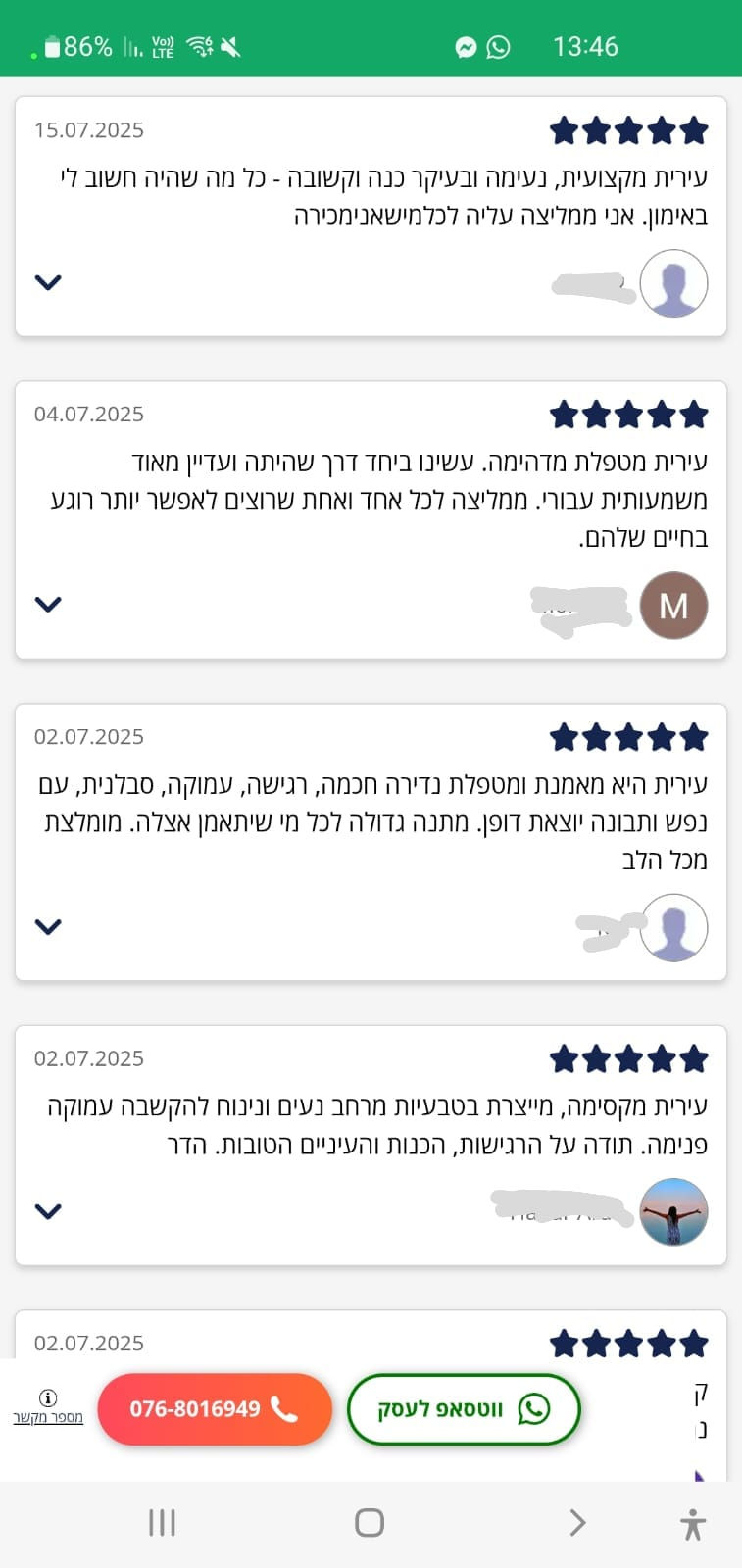Tap the battery indicator showing 86%
Image resolution: width=742 pixels, height=1568 pixels.
pos(75,46)
